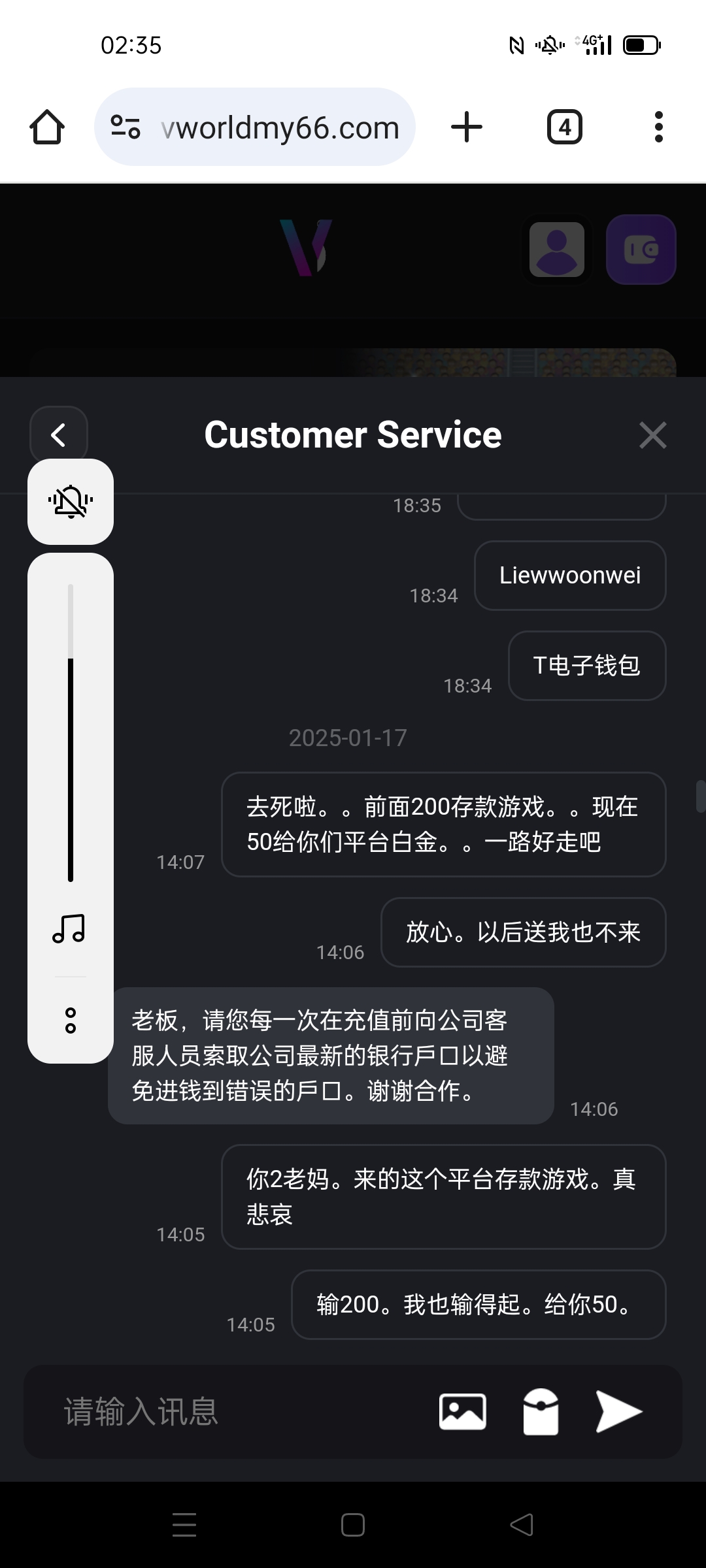The height and width of the screenshot is (1568, 706).
Task: Open the Chrome three-dot menu
Action: tap(658, 127)
